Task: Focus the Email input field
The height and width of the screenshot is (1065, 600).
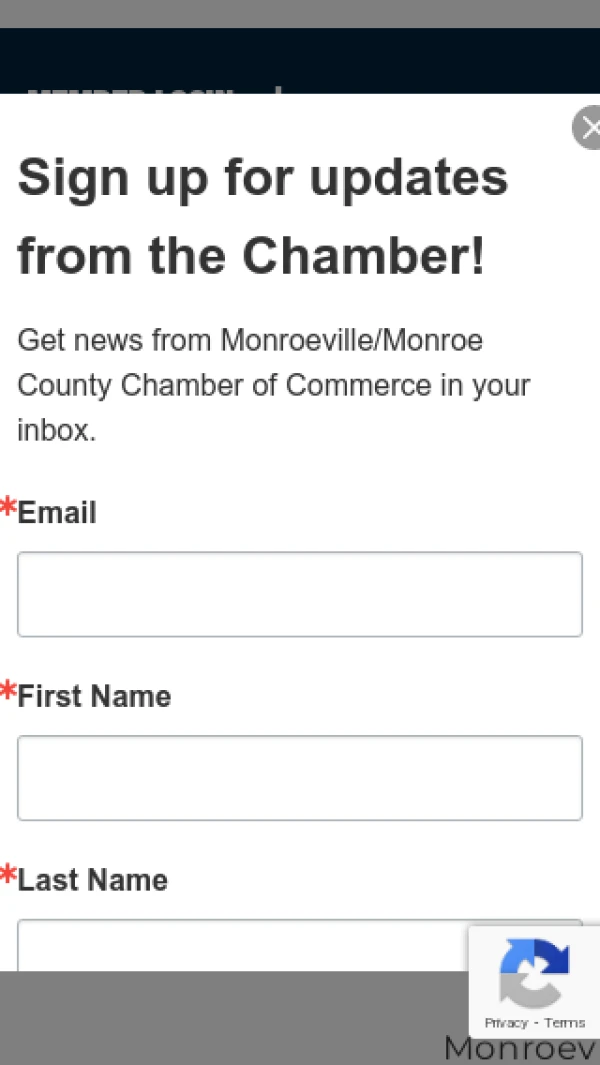Action: 300,594
